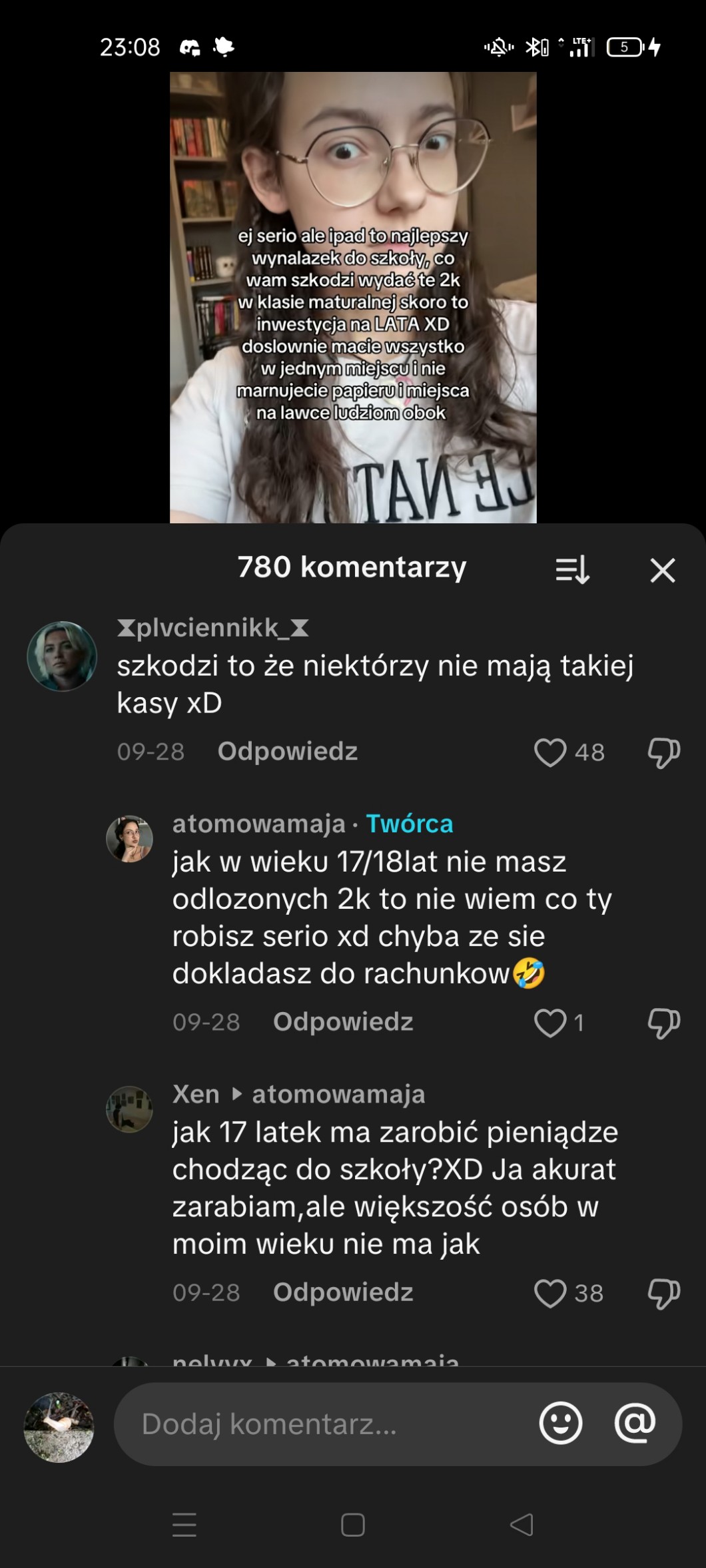
Task: Focus the Dodaj komentarz field
Action: click(x=320, y=1424)
